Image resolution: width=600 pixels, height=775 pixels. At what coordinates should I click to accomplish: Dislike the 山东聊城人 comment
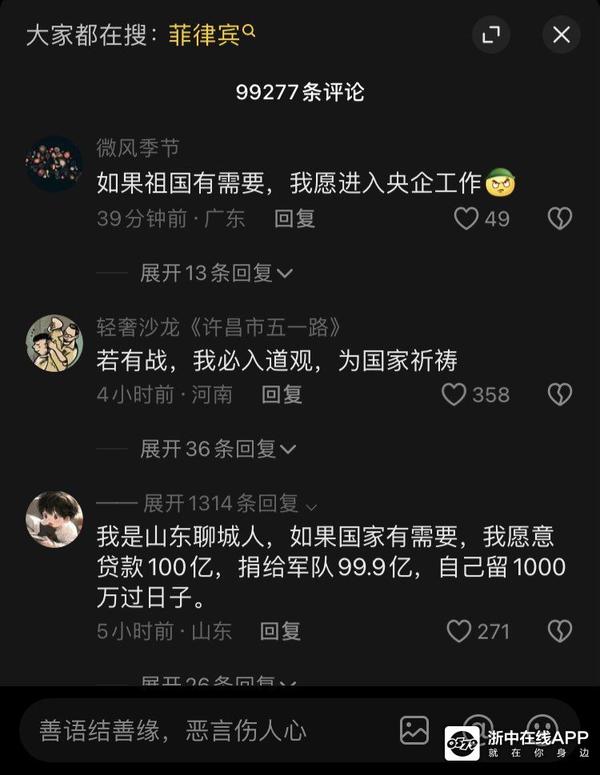(559, 631)
